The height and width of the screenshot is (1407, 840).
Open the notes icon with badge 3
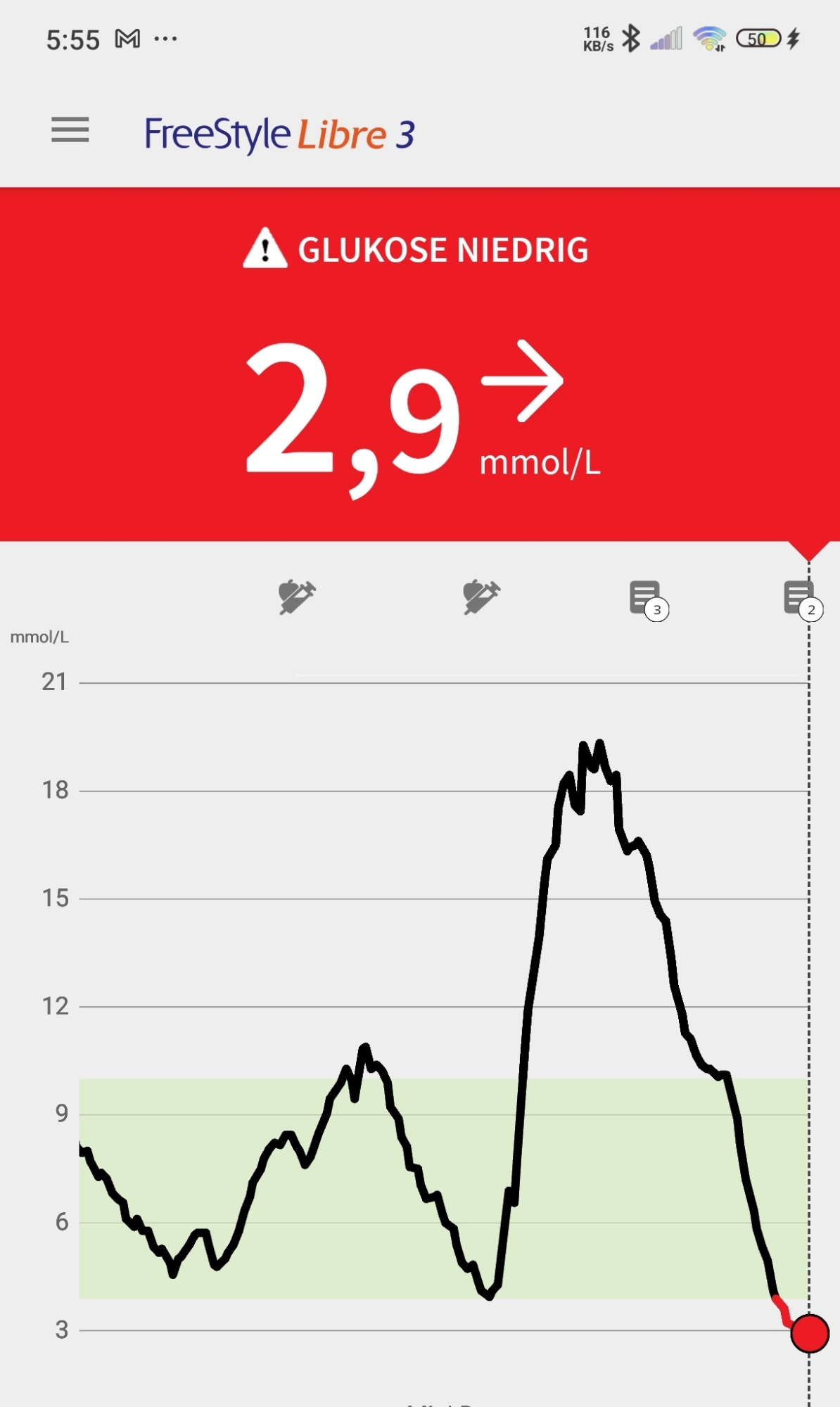click(647, 598)
